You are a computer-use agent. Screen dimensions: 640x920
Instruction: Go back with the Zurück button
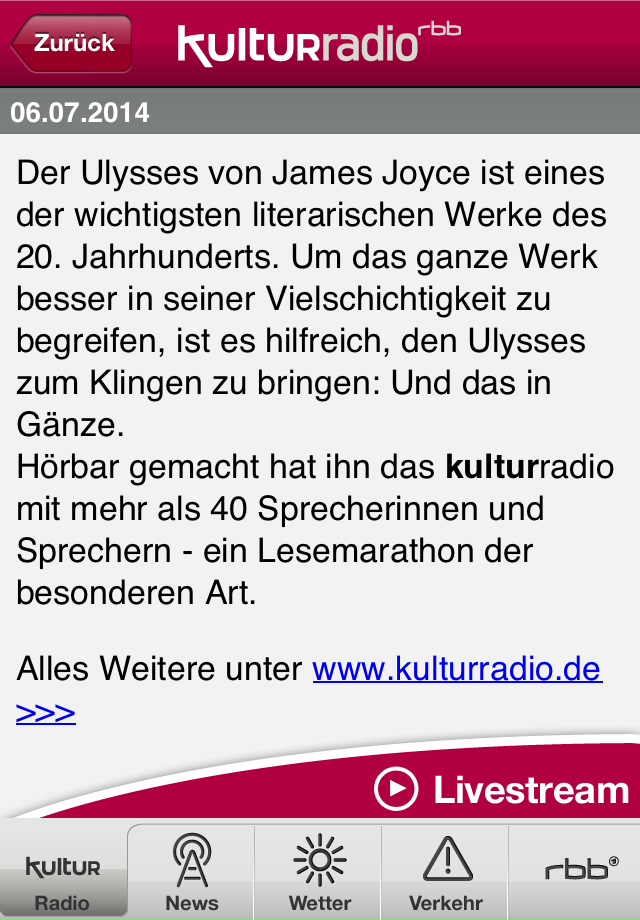click(72, 44)
